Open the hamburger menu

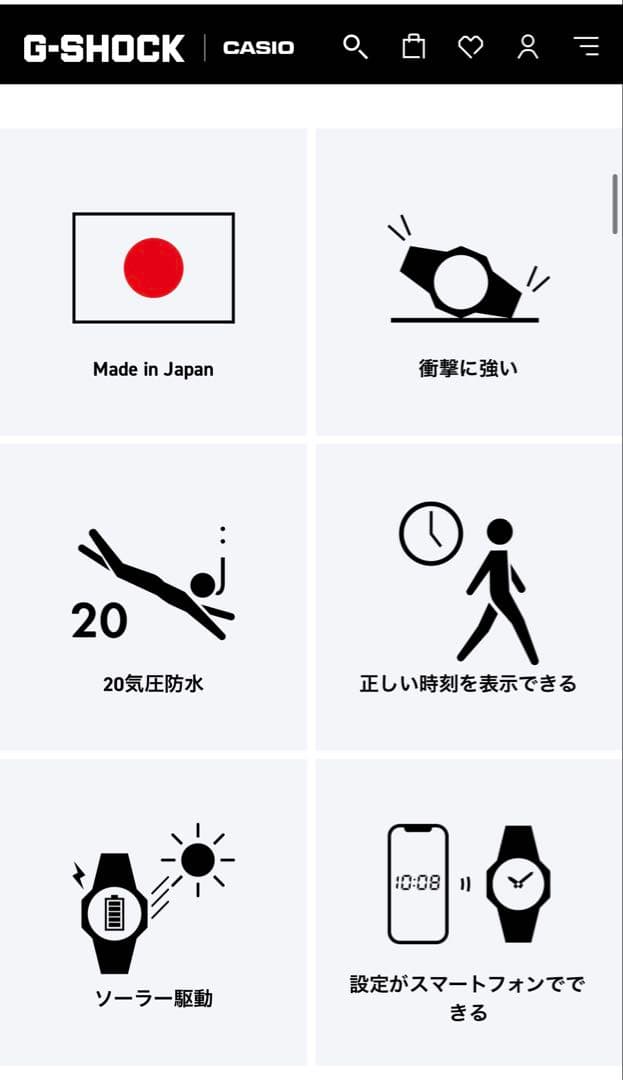pyautogui.click(x=586, y=46)
